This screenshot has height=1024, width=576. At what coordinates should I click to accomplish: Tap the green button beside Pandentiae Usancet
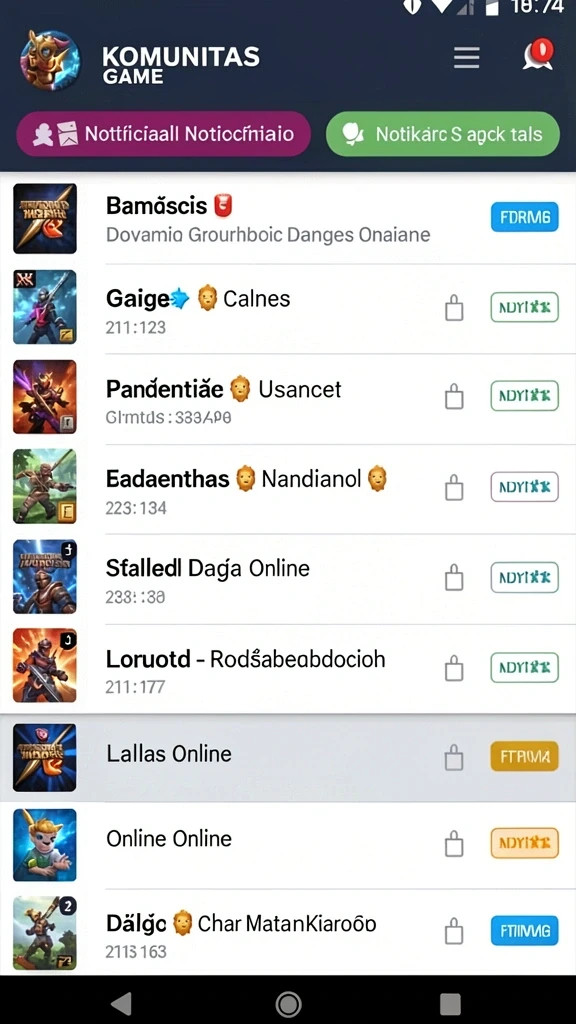524,396
